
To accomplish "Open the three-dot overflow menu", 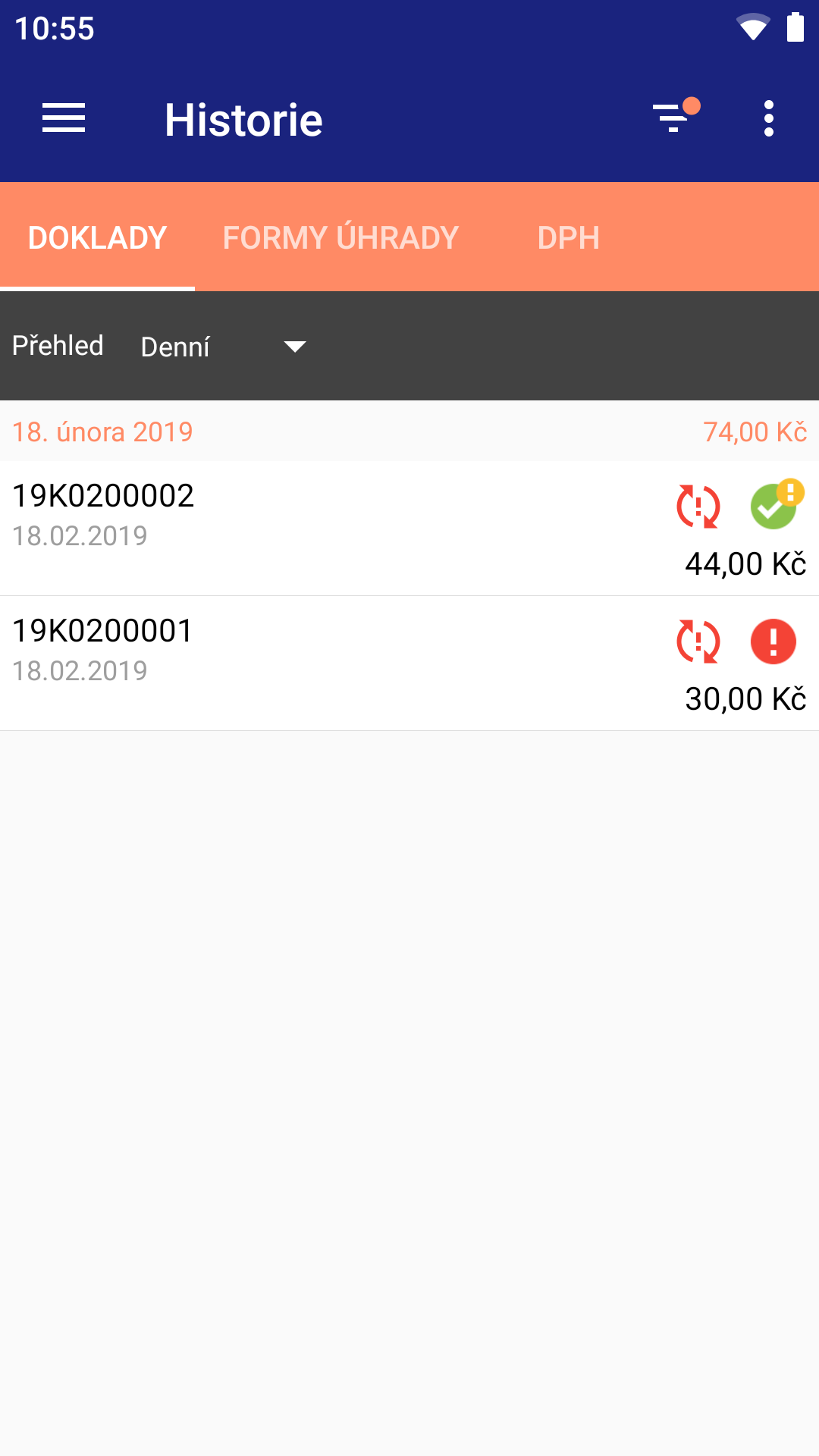I will [769, 119].
